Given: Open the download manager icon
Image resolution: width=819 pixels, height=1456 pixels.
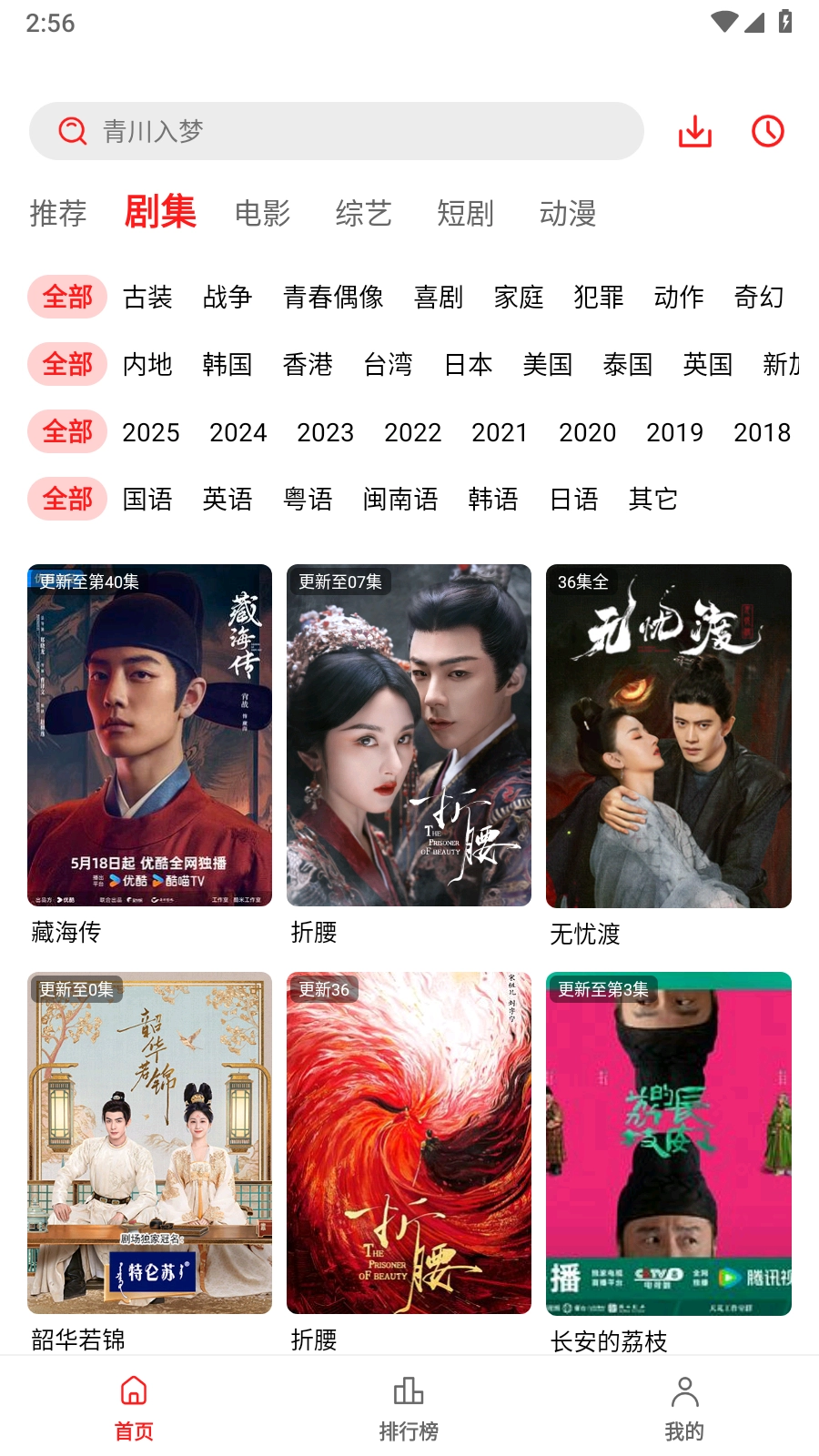Looking at the screenshot, I should pos(694,131).
